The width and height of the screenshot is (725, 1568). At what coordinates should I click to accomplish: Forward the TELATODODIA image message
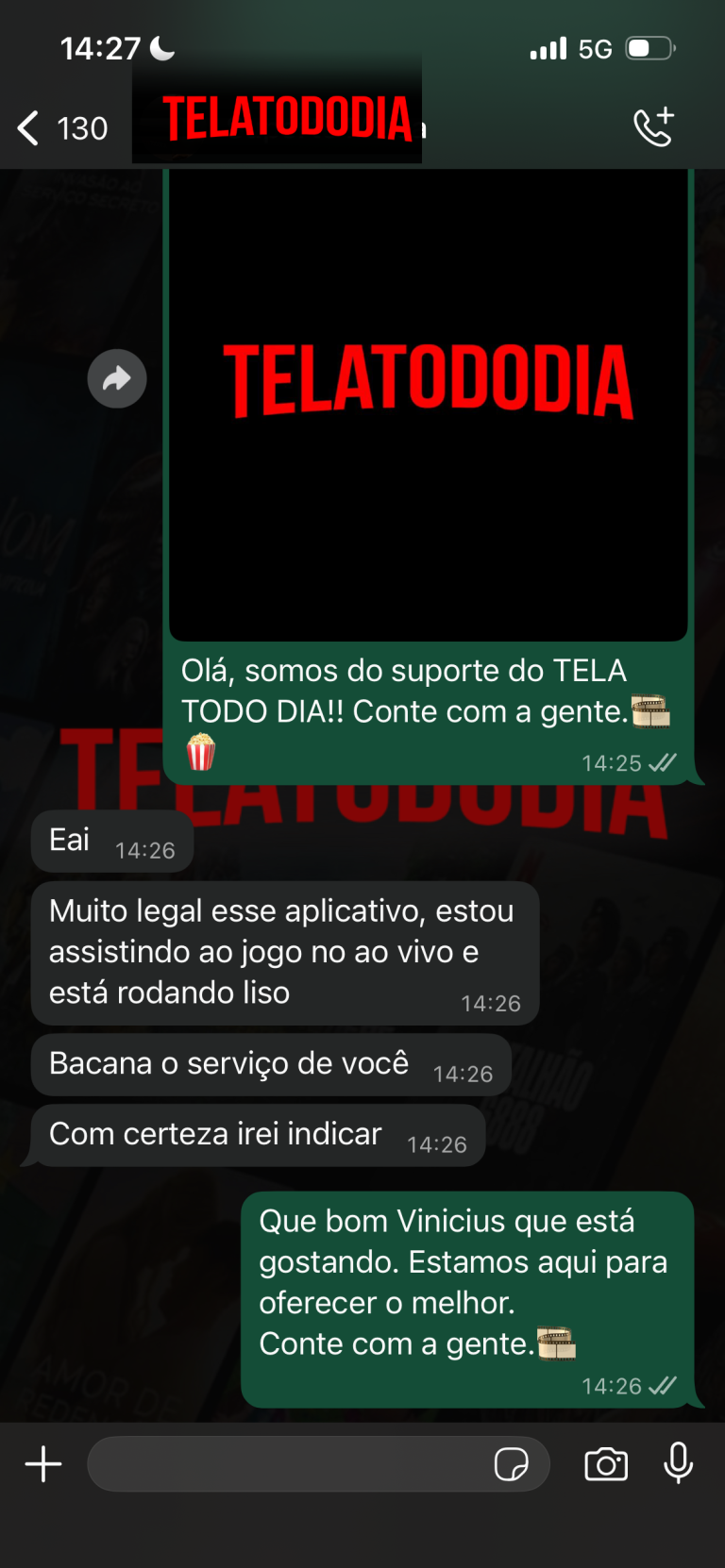tap(117, 379)
